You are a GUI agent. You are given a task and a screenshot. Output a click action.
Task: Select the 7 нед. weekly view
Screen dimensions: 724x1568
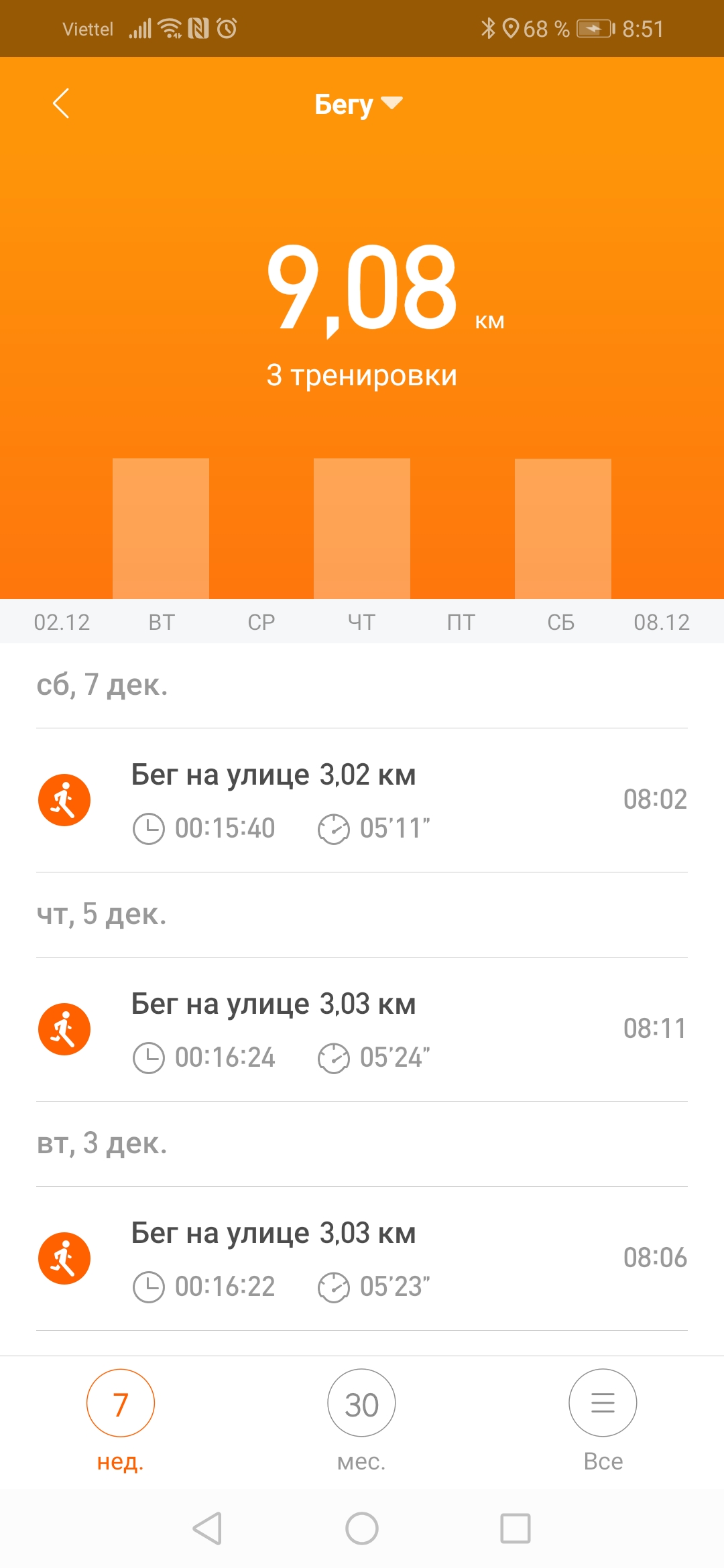point(121,1420)
